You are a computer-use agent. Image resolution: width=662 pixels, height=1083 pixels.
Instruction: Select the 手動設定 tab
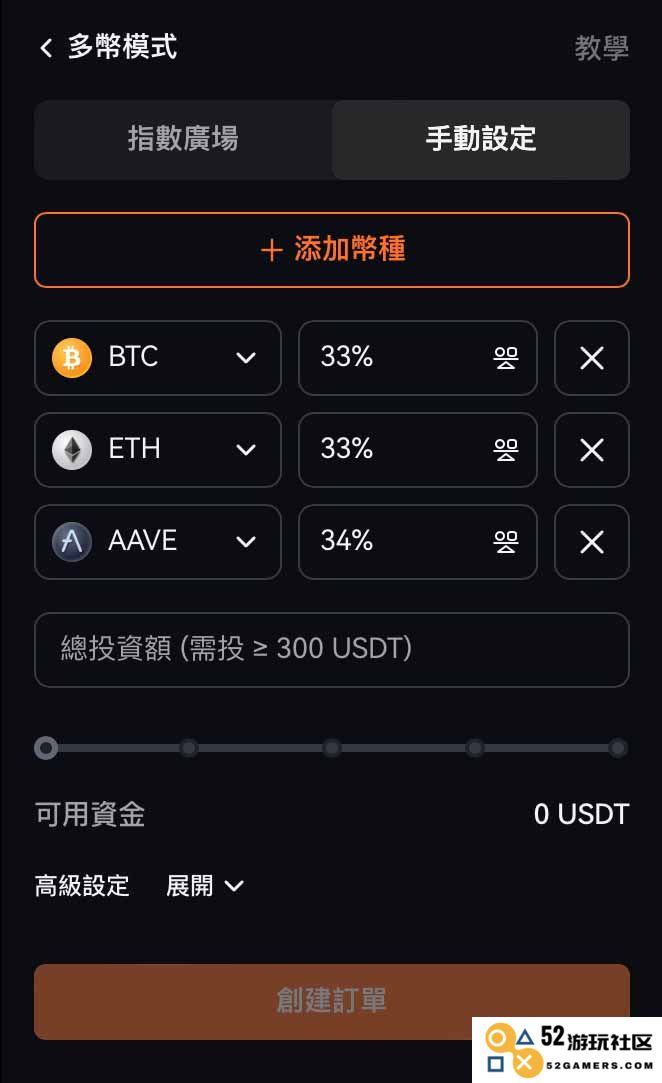[481, 140]
